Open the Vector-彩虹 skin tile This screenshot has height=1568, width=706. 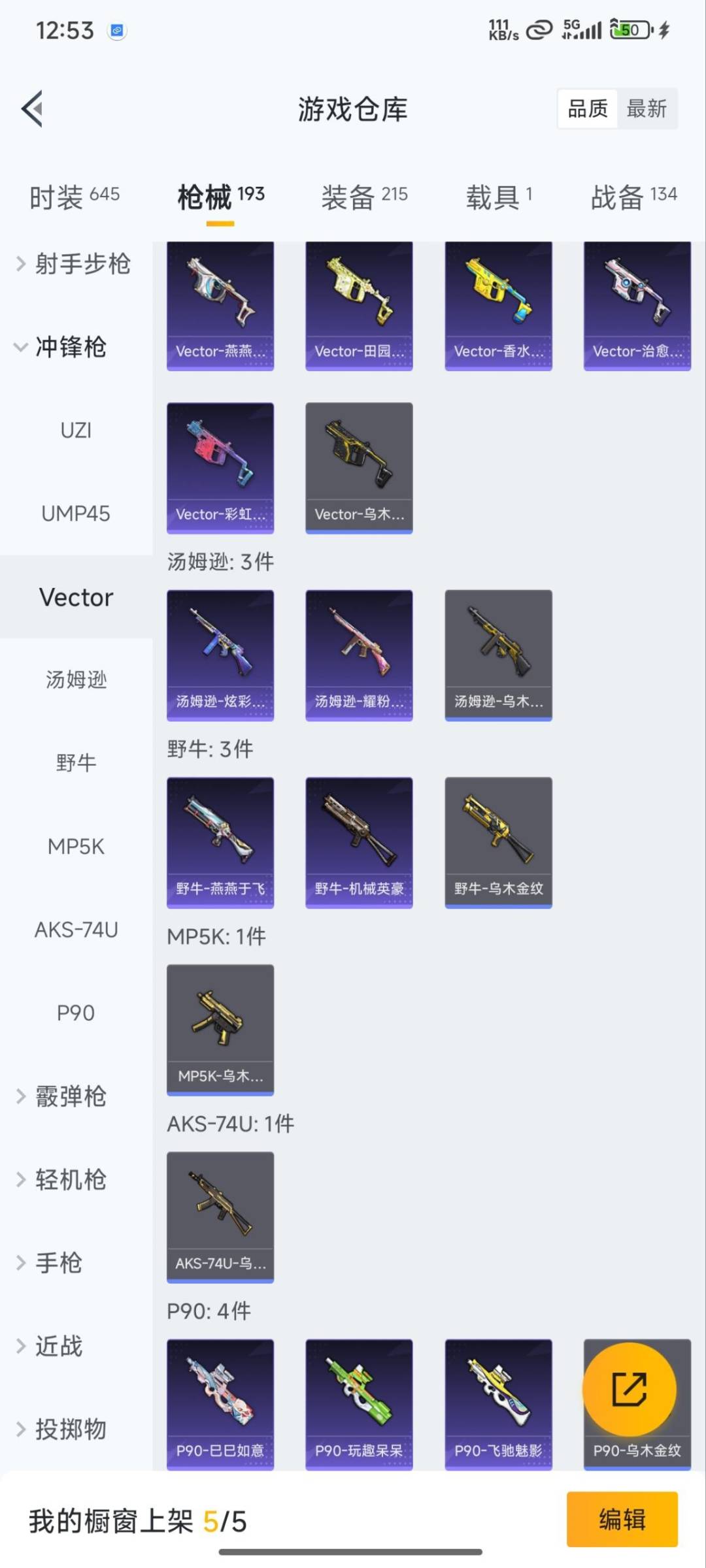coord(220,468)
